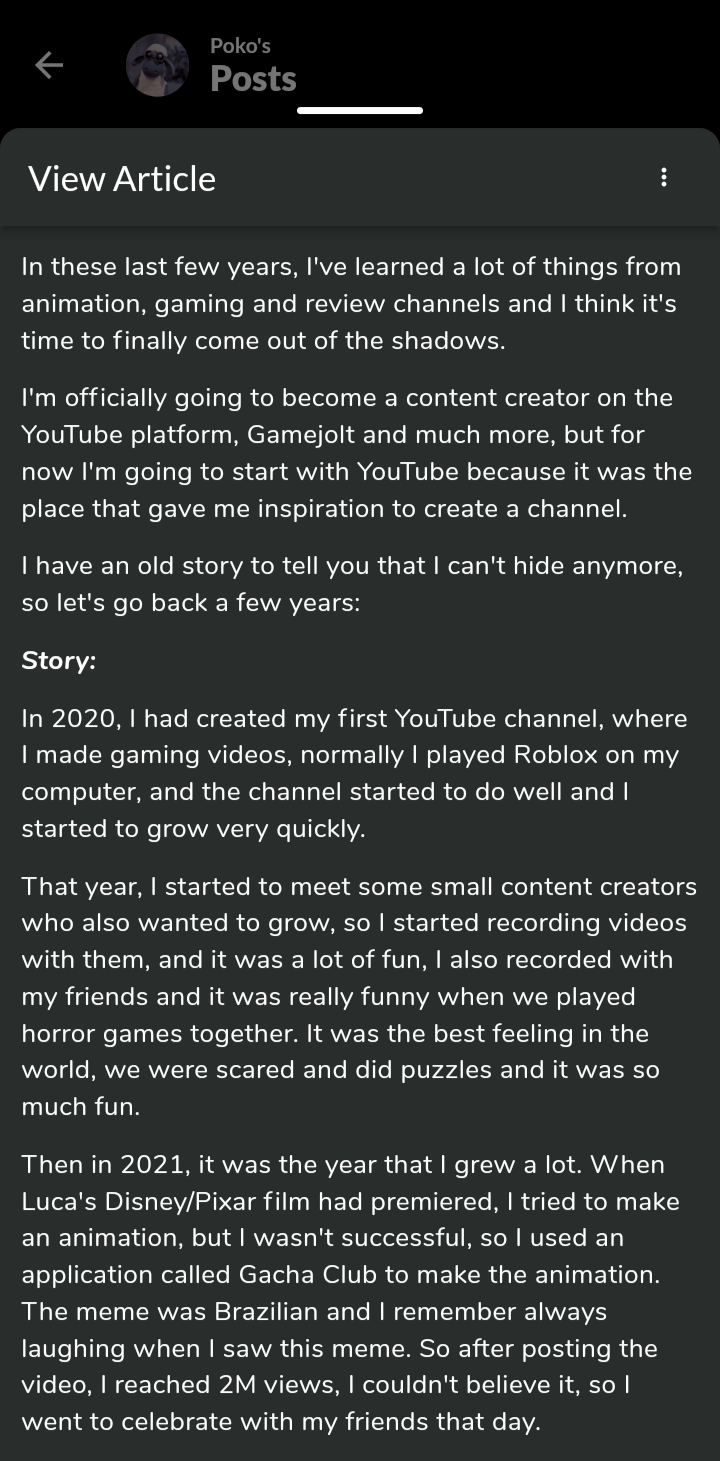The height and width of the screenshot is (1461, 720).
Task: Open Poko's profile avatar
Action: pos(157,65)
